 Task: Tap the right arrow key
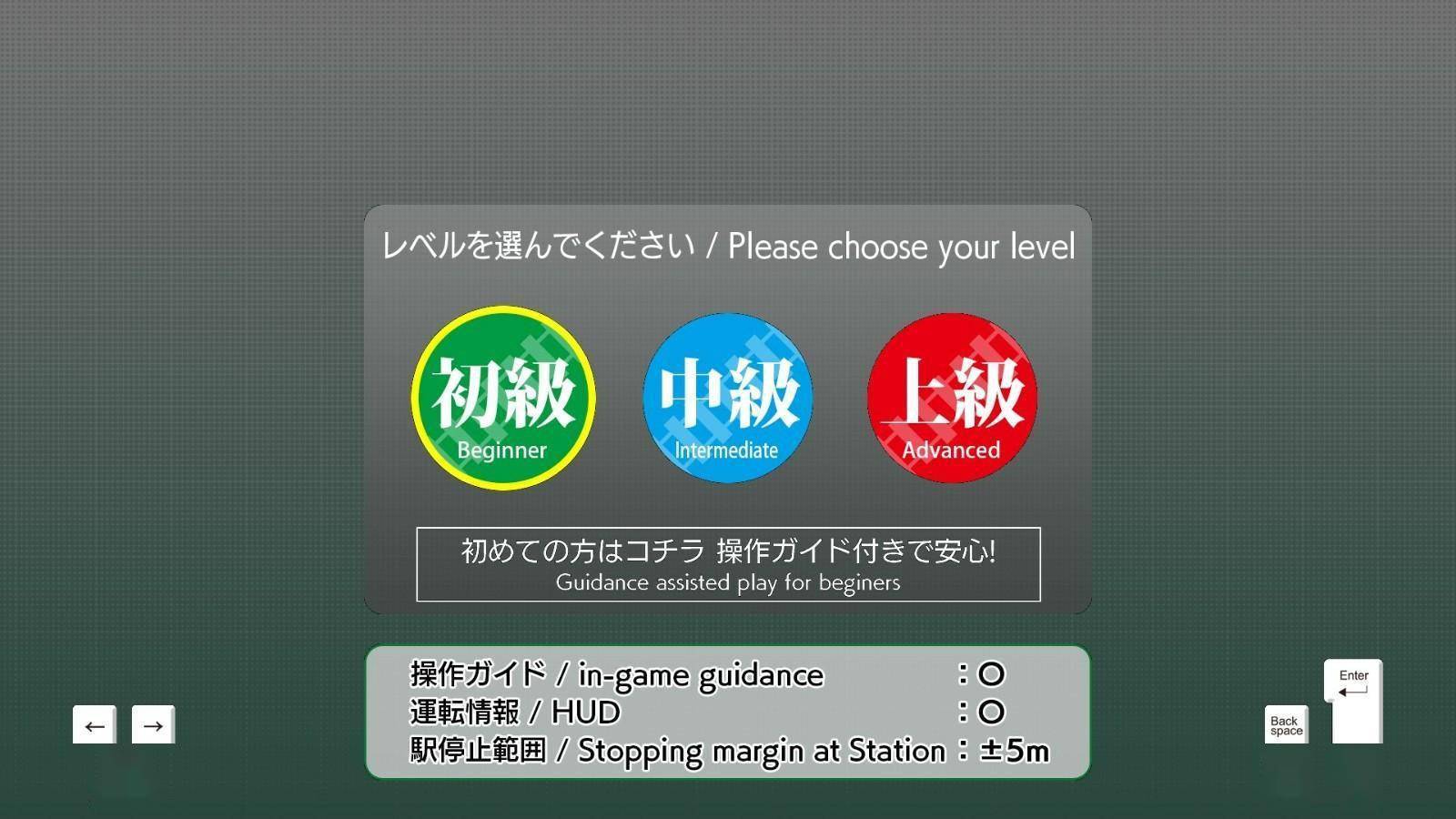pos(153,725)
